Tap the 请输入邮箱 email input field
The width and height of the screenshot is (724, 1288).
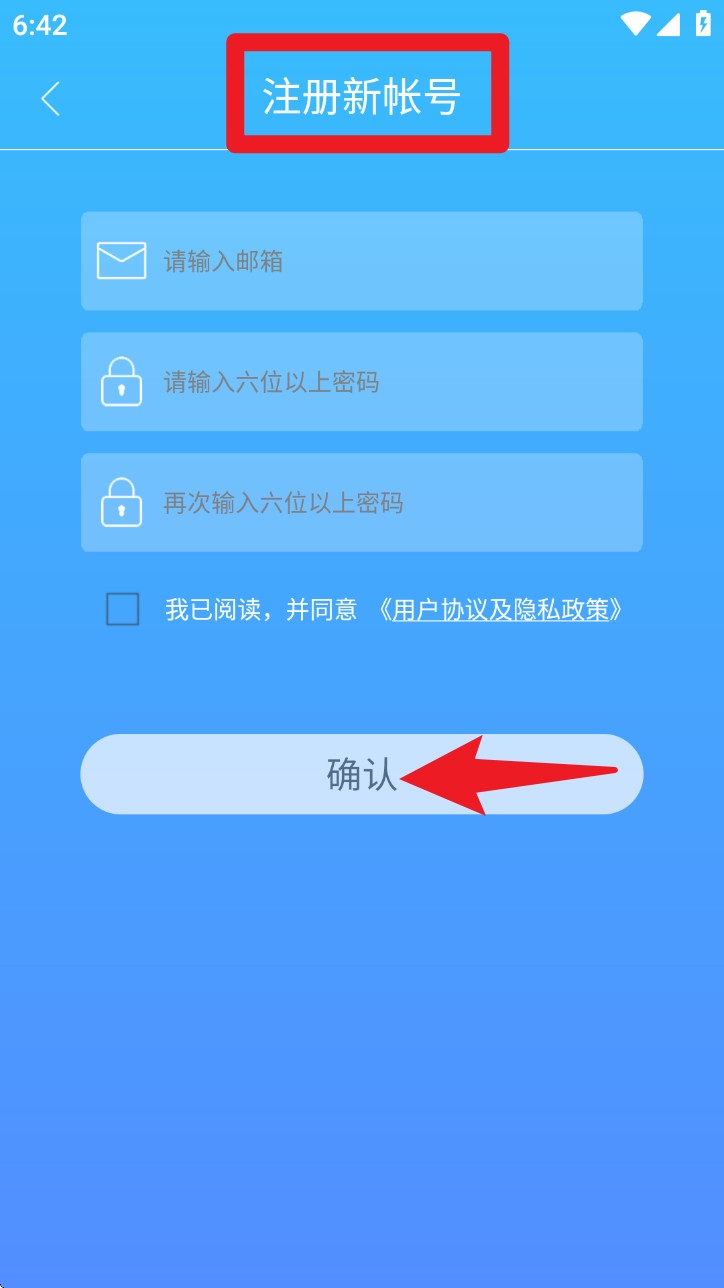[360, 260]
